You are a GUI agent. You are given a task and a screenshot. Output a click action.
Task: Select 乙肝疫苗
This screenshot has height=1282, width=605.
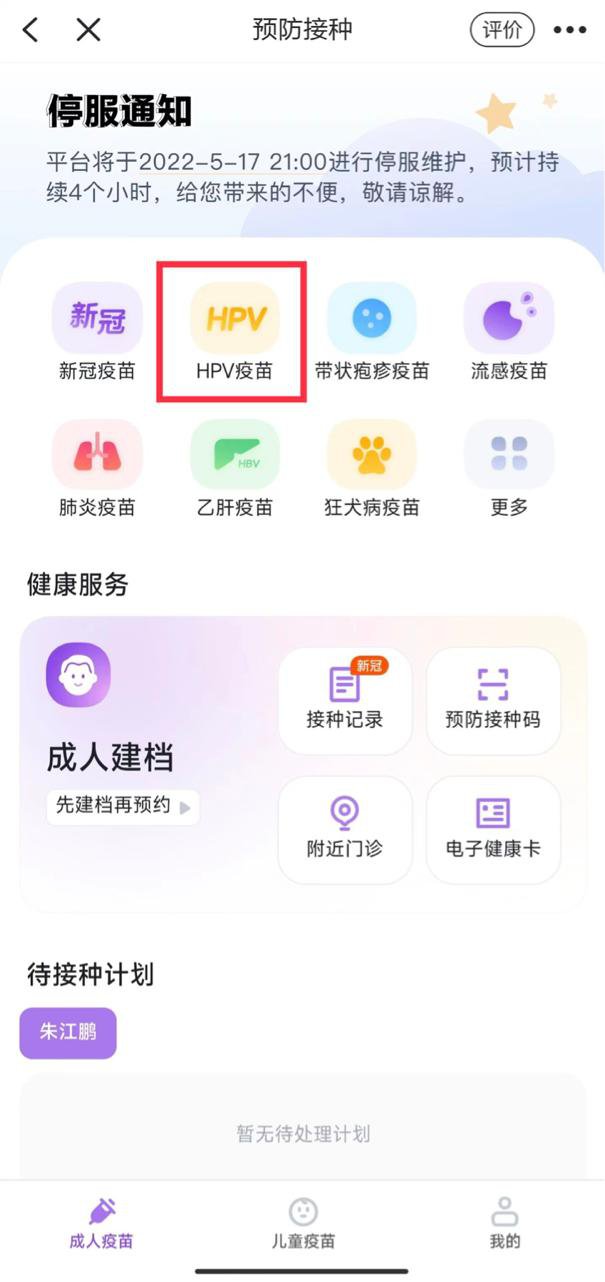click(x=234, y=469)
